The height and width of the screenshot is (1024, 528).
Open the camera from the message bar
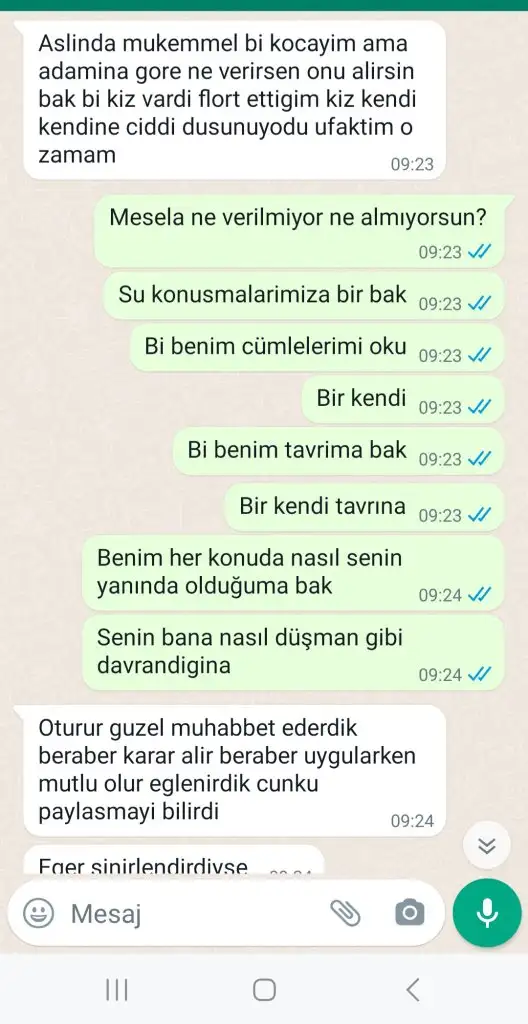(410, 913)
